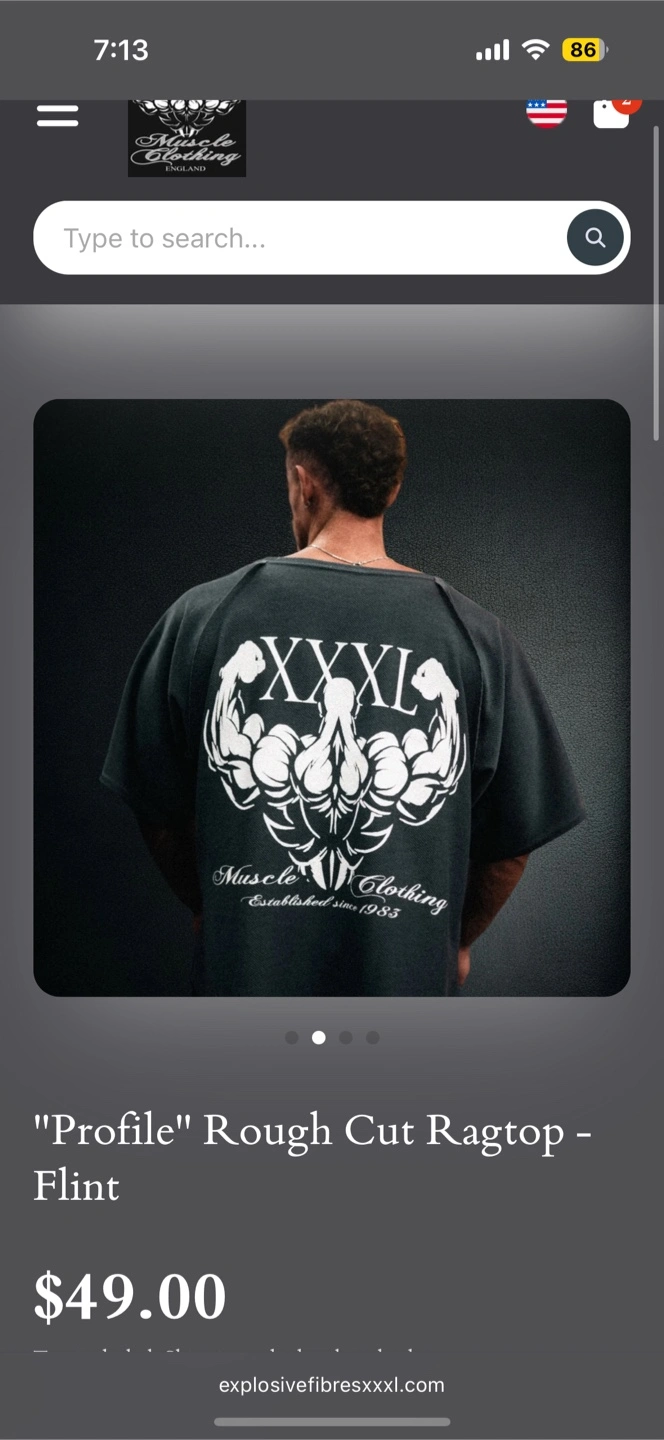Open the hamburger navigation menu
This screenshot has height=1440, width=664.
pyautogui.click(x=57, y=116)
